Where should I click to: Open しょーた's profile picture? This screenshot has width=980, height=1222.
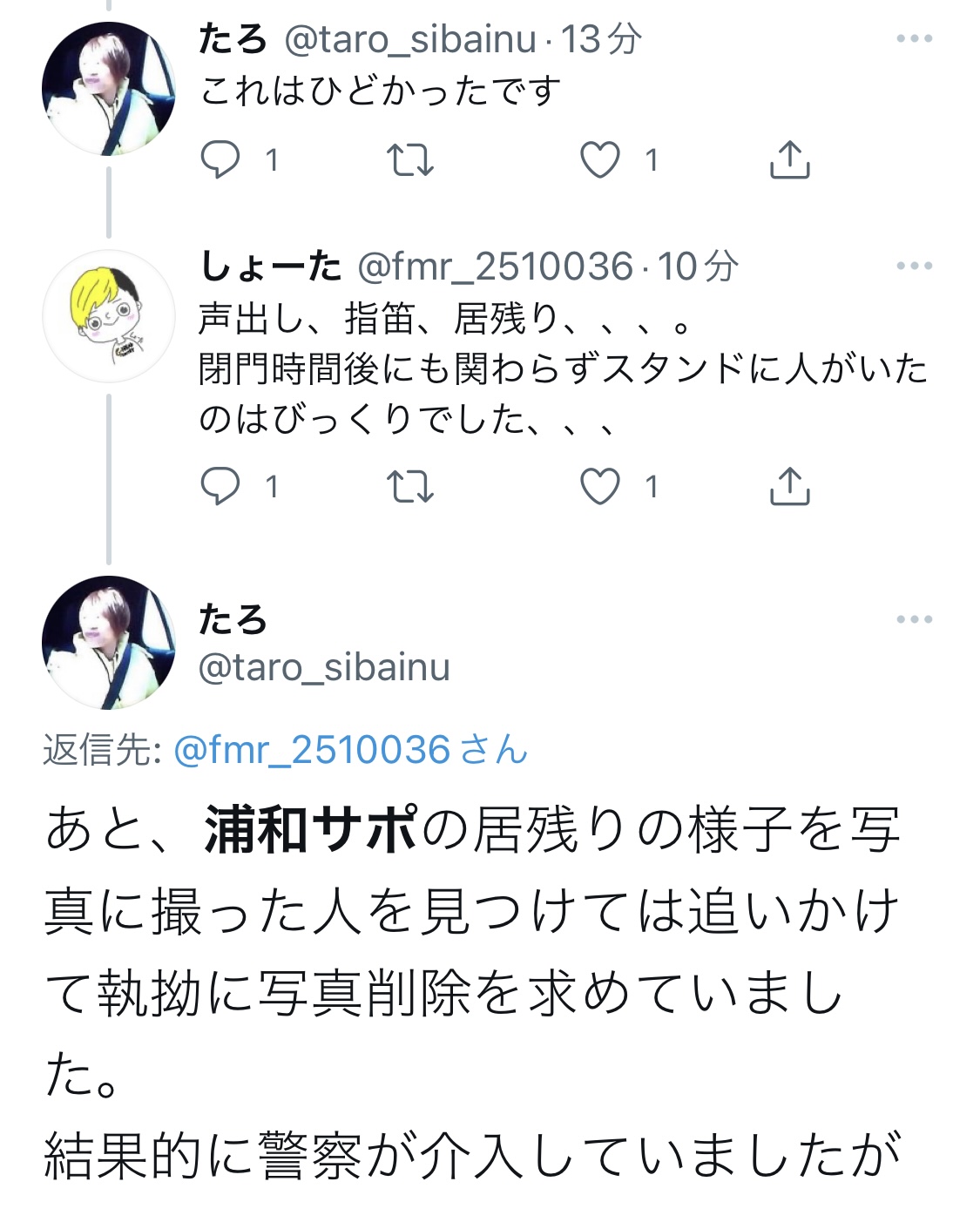pos(109,316)
